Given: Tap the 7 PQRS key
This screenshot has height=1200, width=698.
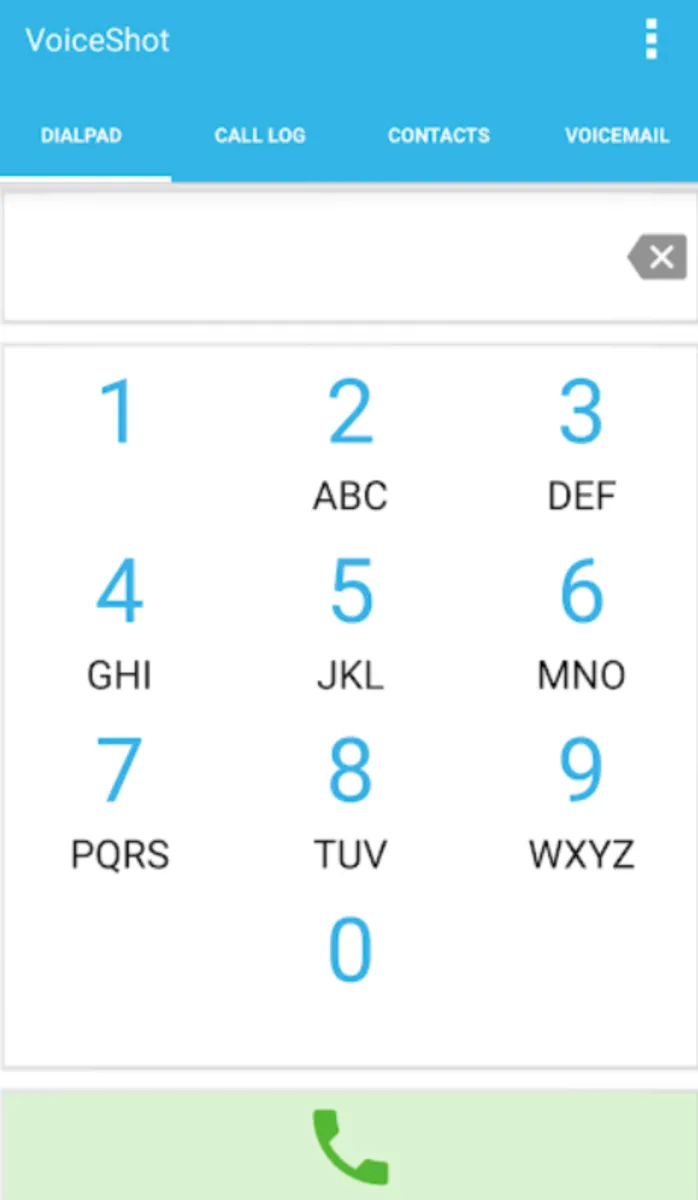Looking at the screenshot, I should pos(119,800).
